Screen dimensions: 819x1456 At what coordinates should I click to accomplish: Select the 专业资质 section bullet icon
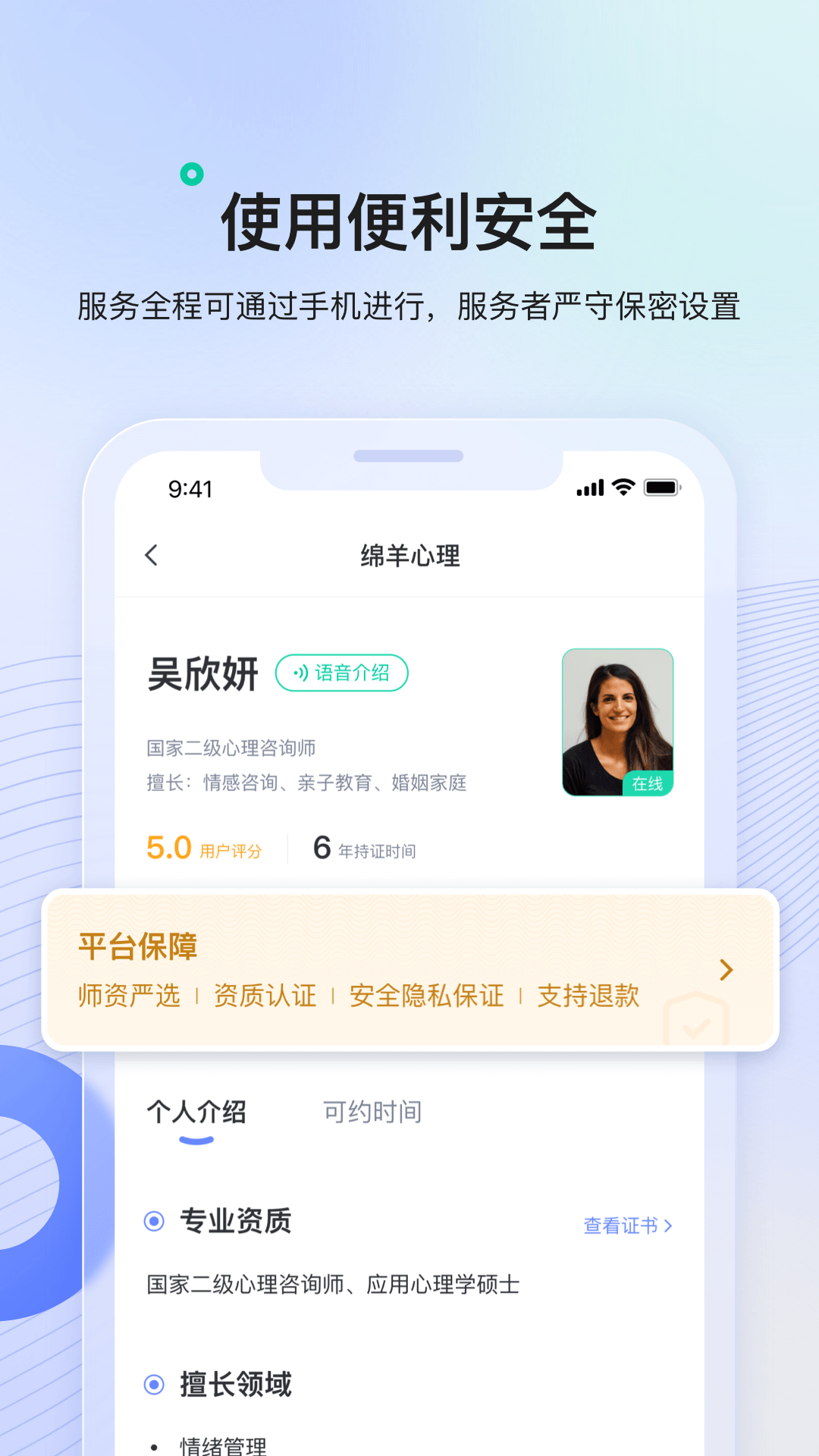pyautogui.click(x=155, y=1221)
